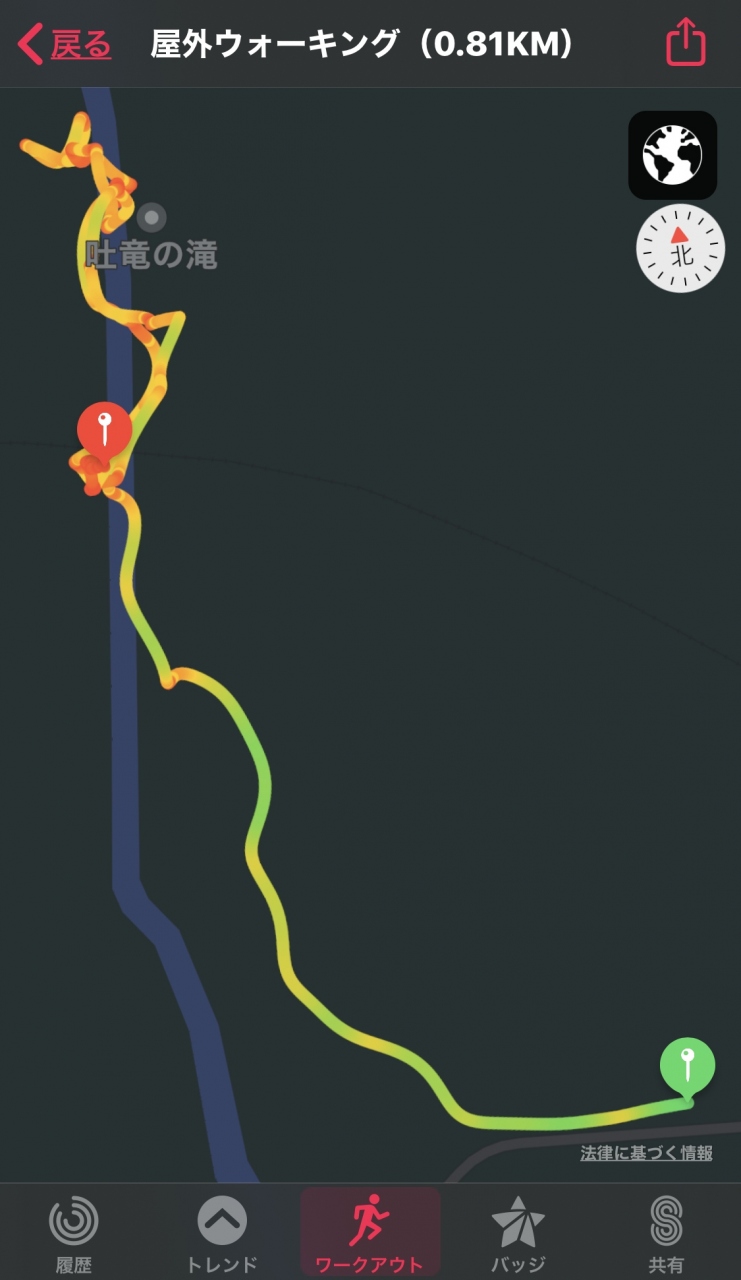Share this outdoor walking workout
The height and width of the screenshot is (1280, 741).
tap(686, 44)
